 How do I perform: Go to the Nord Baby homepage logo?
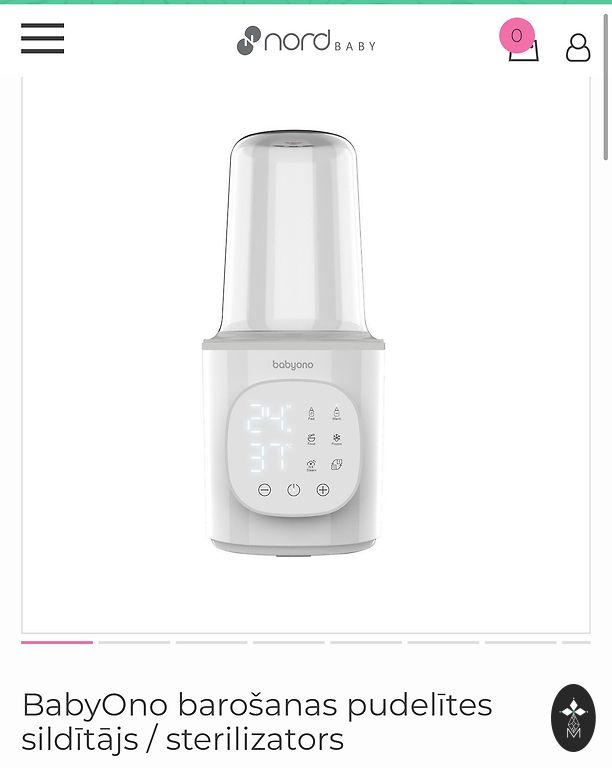(x=306, y=42)
